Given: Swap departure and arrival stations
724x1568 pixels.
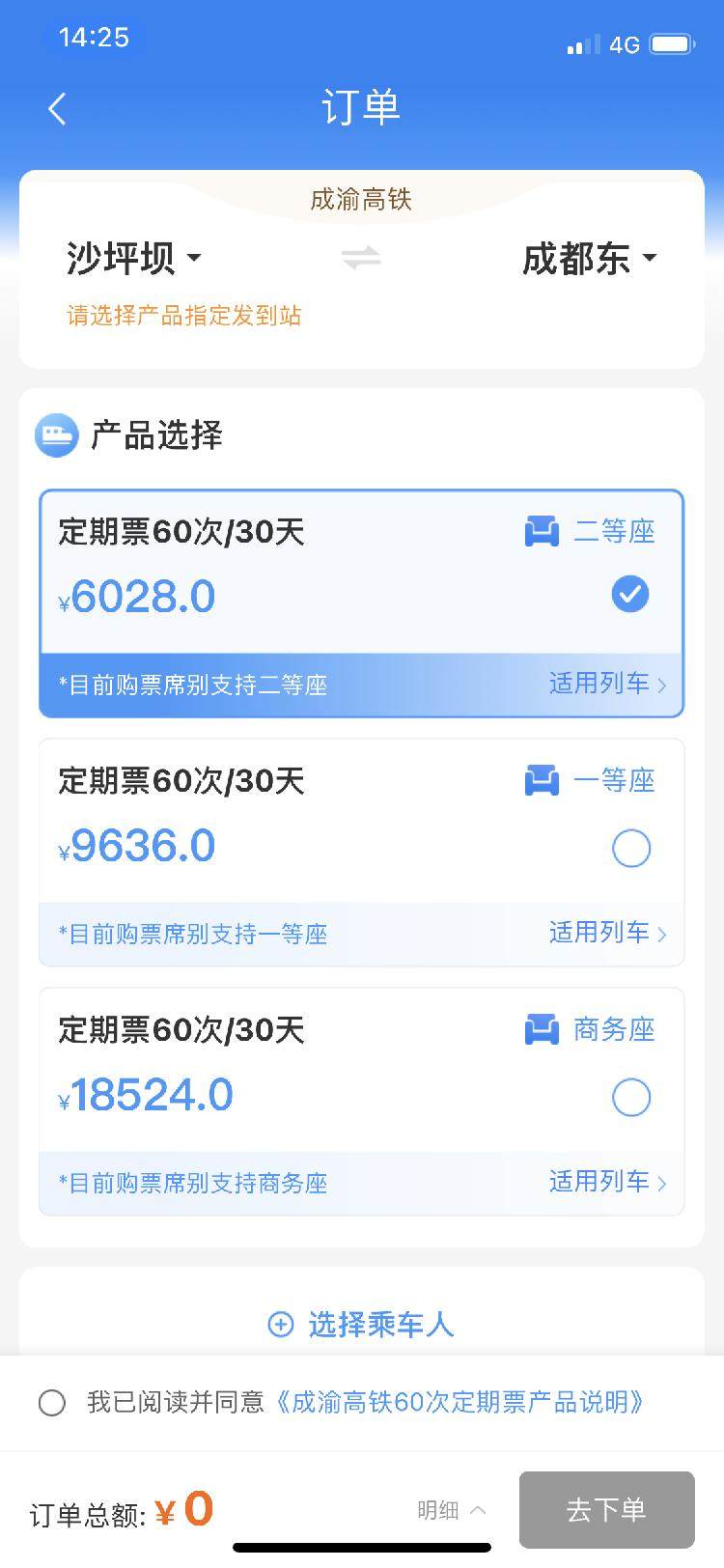Looking at the screenshot, I should point(361,258).
